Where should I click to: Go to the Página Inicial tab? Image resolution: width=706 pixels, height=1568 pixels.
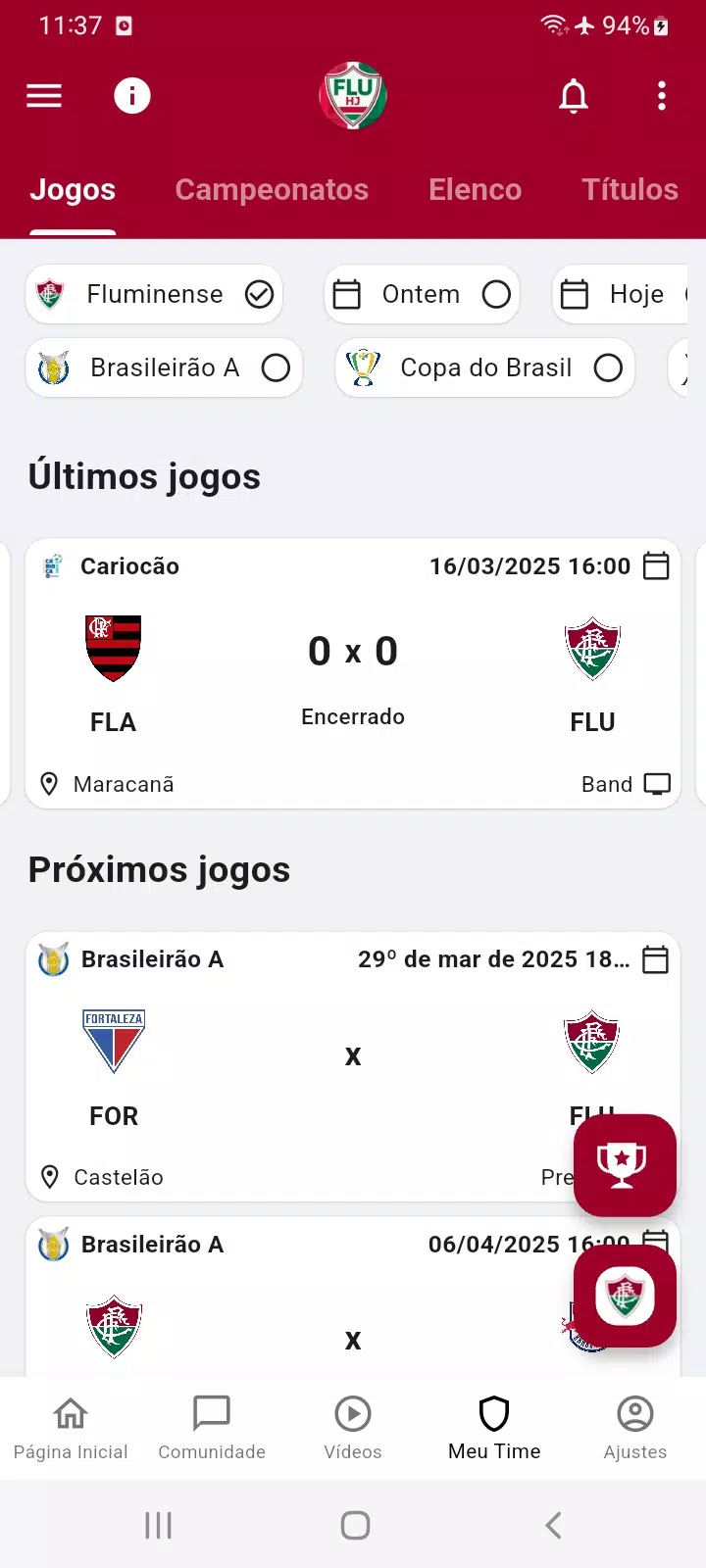coord(71,1428)
